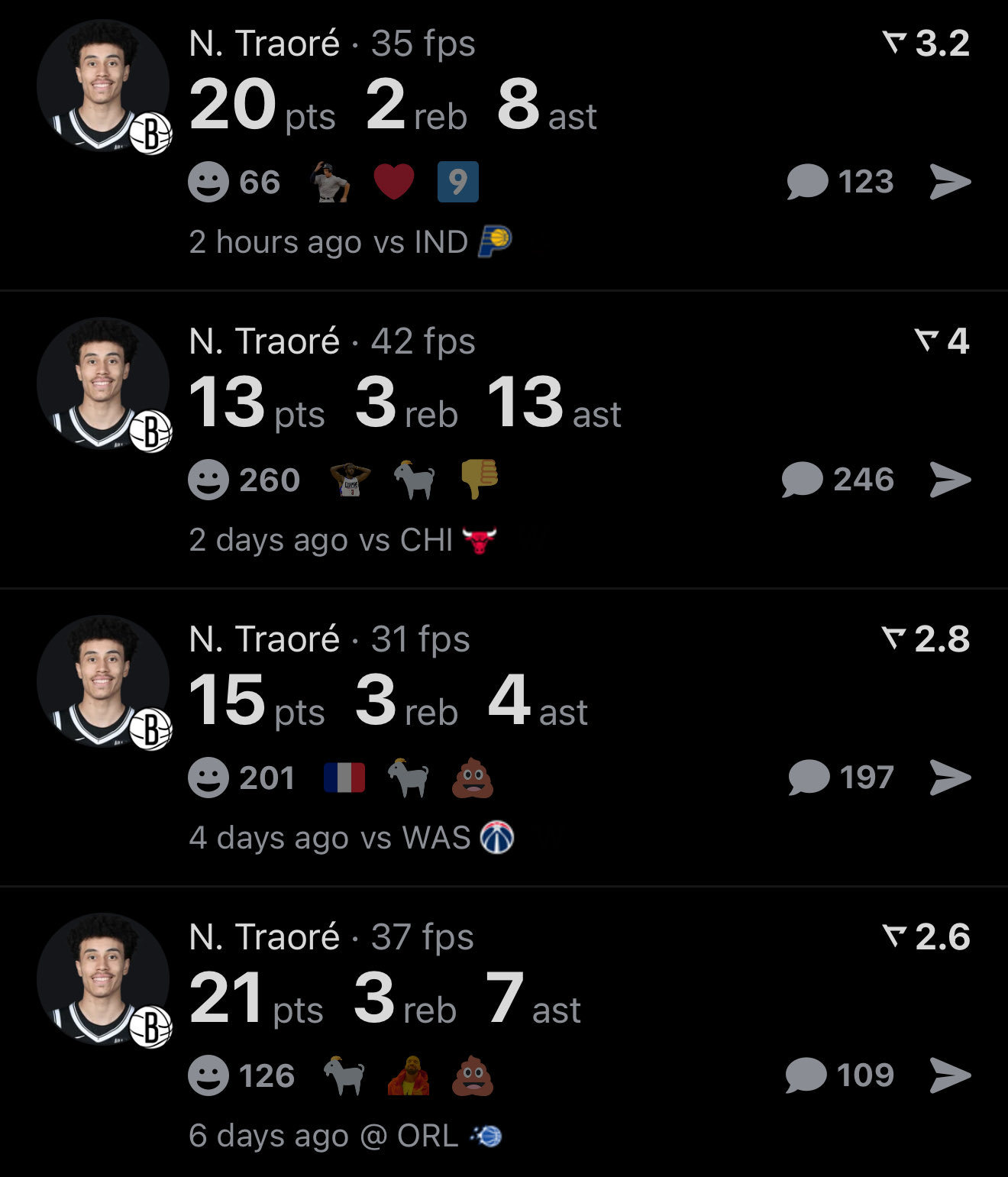The width and height of the screenshot is (1008, 1177).
Task: Open comments on the game vs CHI
Action: pyautogui.click(x=838, y=480)
